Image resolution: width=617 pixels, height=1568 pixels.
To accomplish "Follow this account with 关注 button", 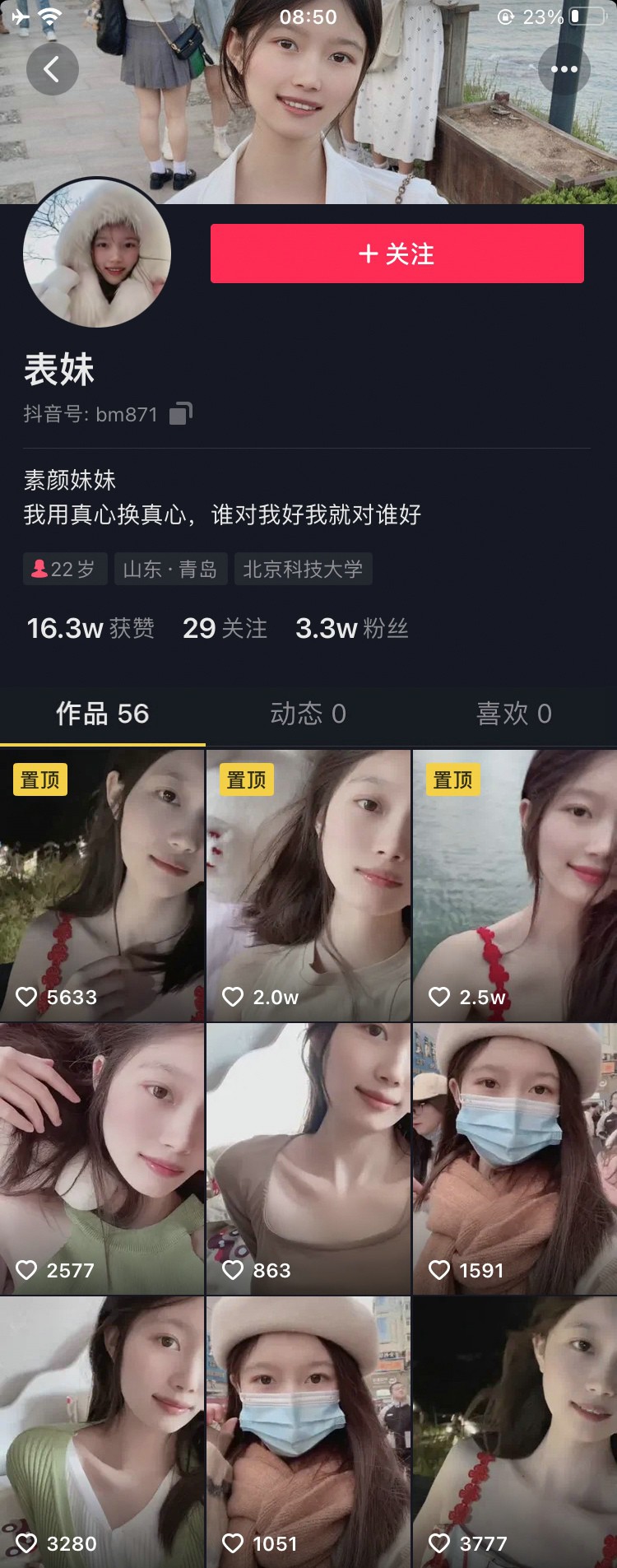I will coord(397,254).
